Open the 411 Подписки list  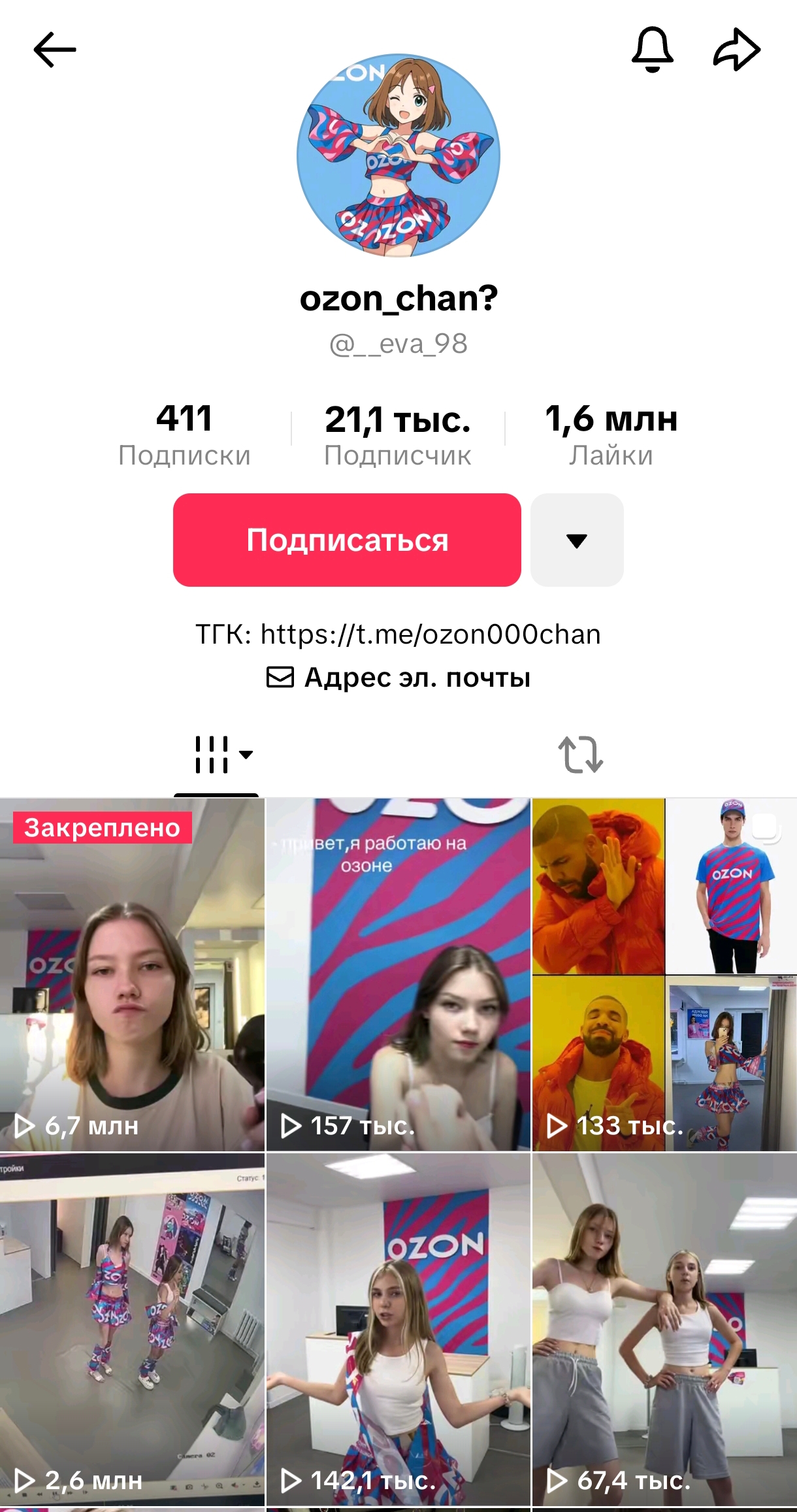(x=184, y=435)
